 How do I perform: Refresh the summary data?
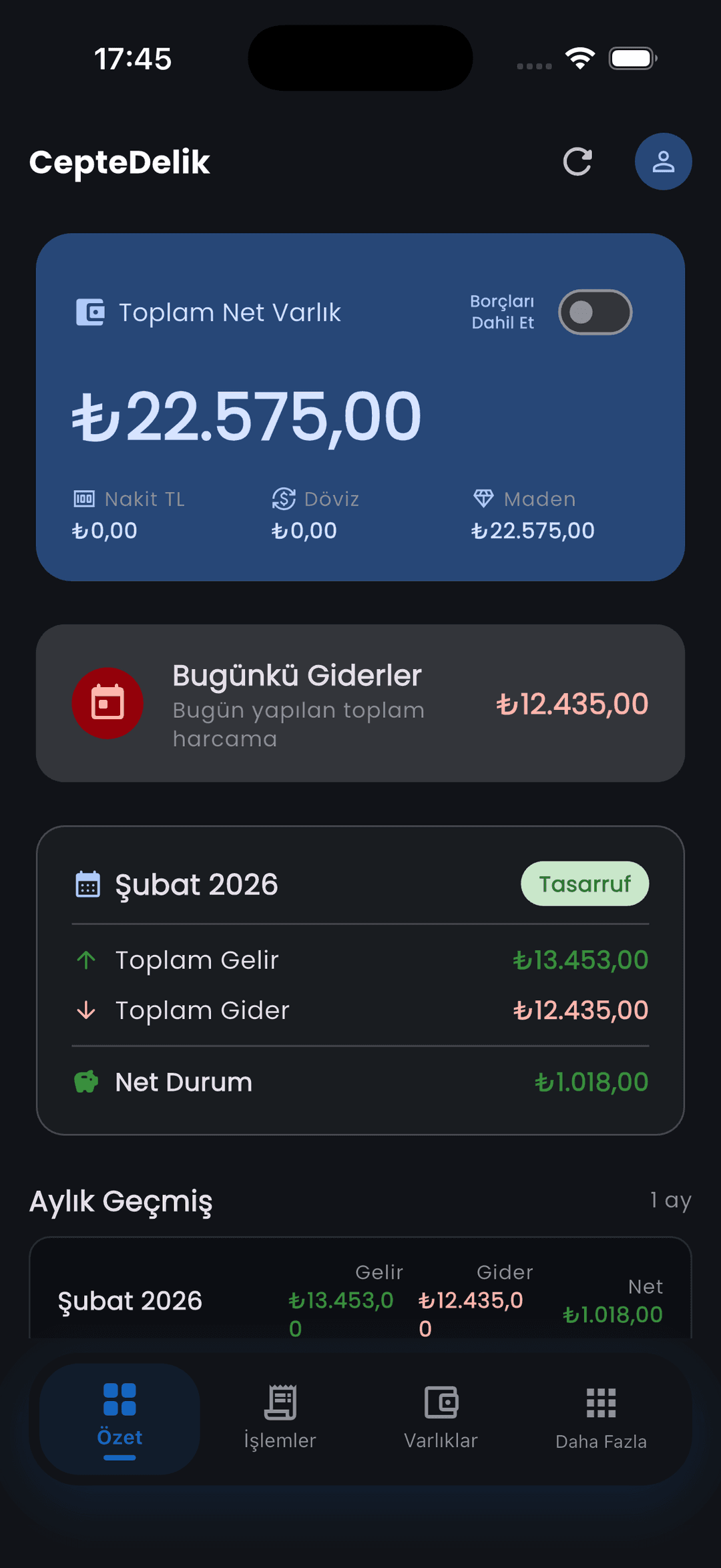tap(577, 162)
